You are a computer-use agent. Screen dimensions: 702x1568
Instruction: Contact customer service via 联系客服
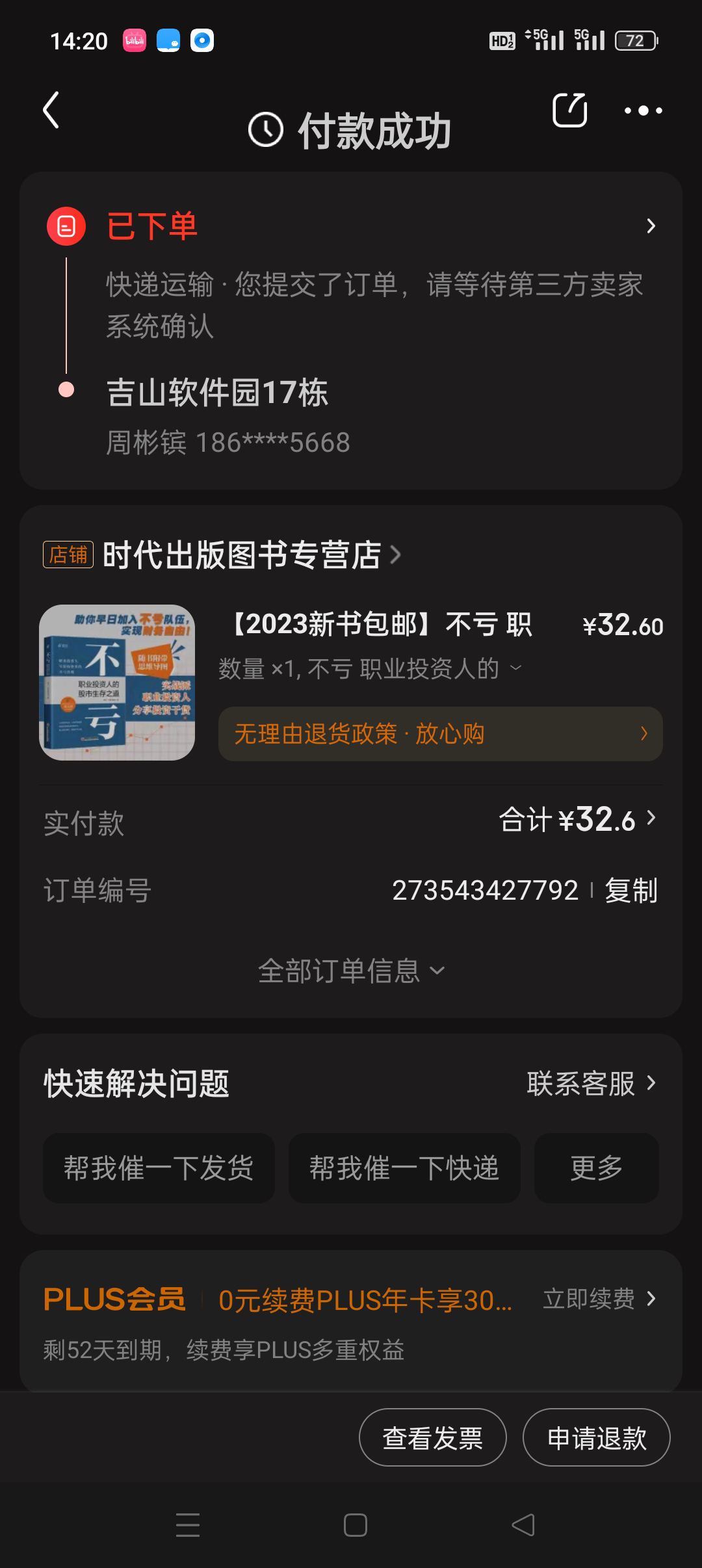pyautogui.click(x=590, y=1084)
